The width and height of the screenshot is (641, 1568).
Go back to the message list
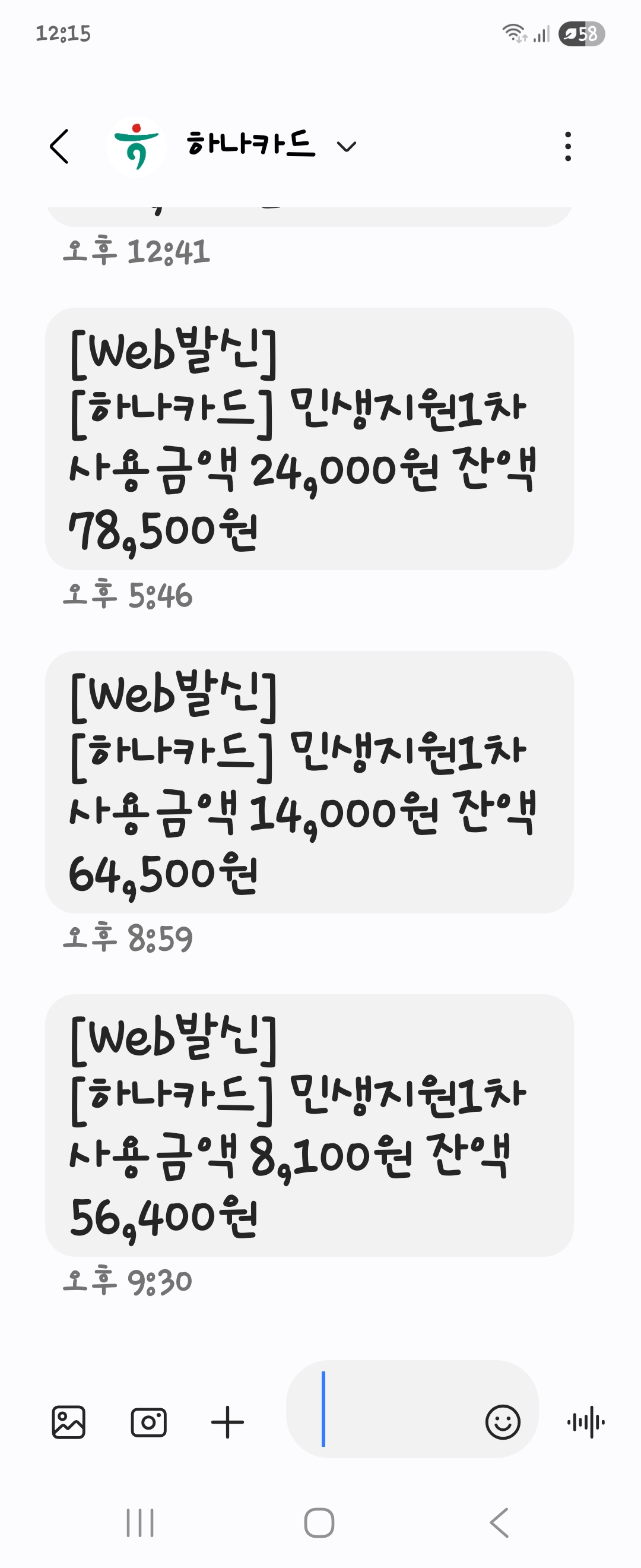59,147
